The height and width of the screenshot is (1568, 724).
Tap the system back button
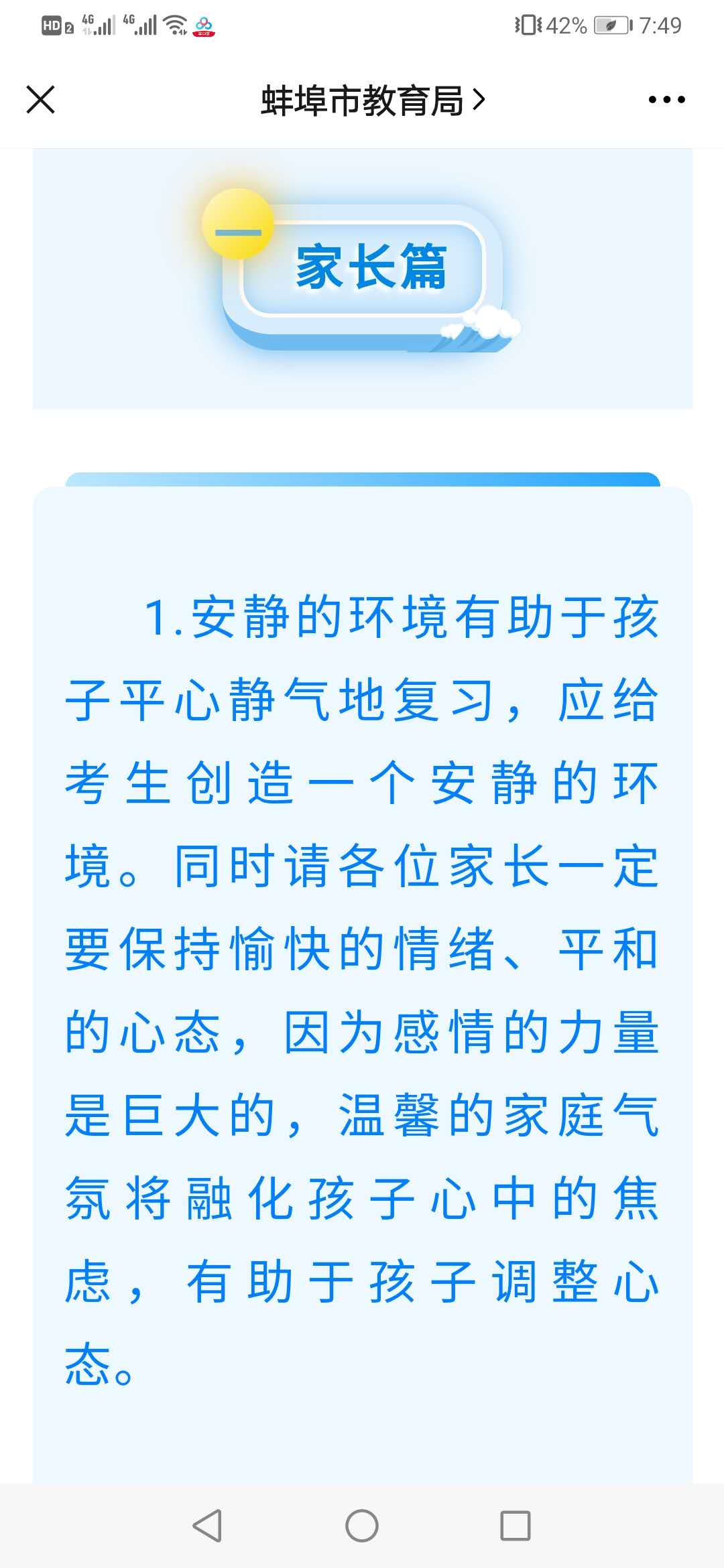207,1526
